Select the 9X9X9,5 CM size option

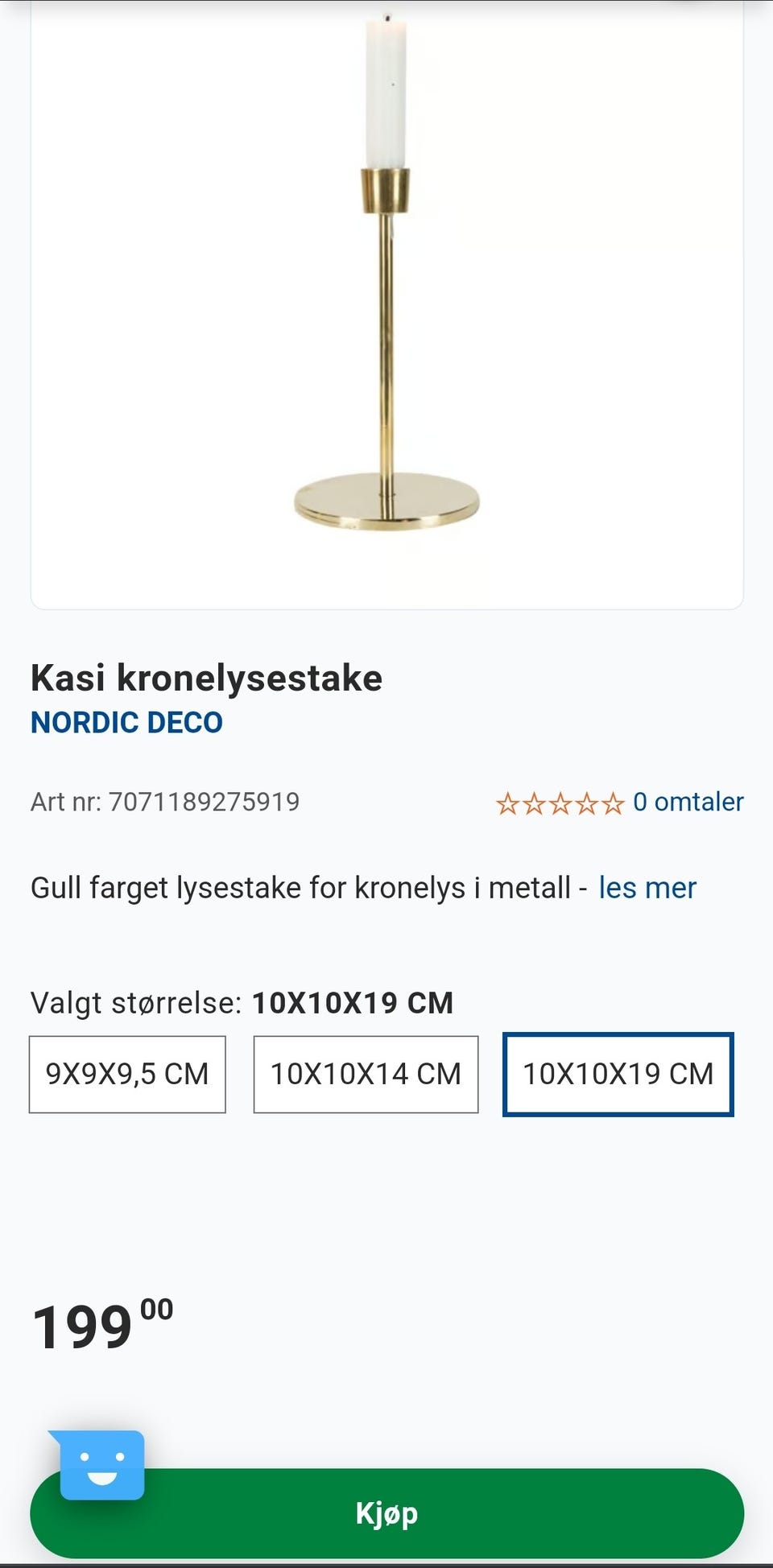click(126, 1074)
